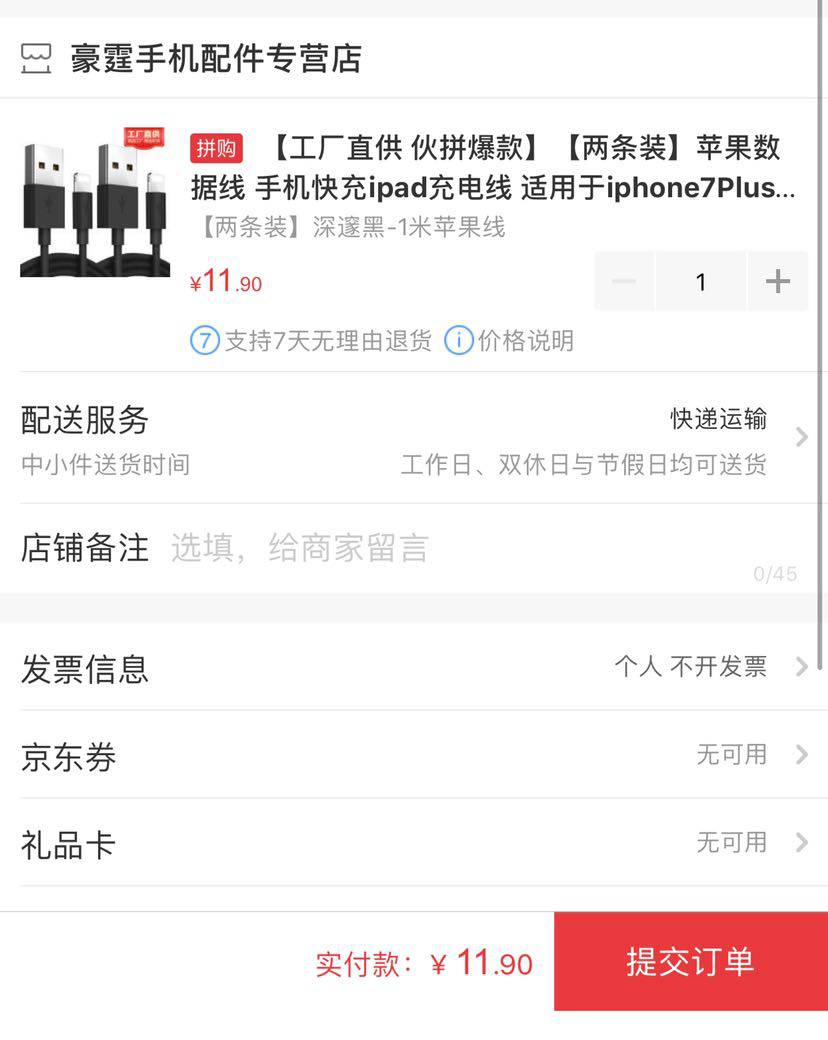Click the store icon beside 豪霆手机配件专营店
This screenshot has width=828, height=1040.
pos(36,59)
